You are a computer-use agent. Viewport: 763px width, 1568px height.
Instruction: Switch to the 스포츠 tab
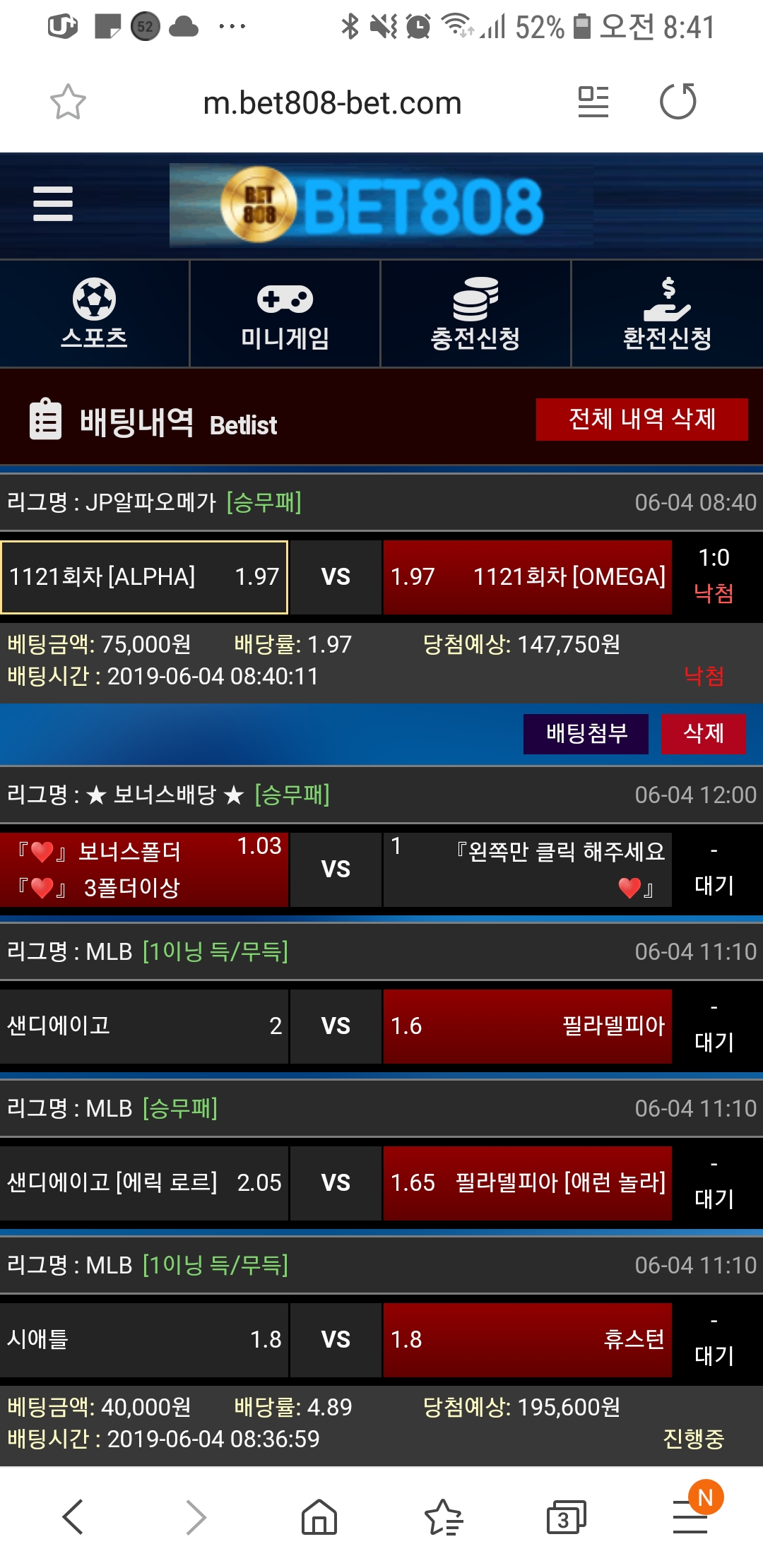point(95,314)
